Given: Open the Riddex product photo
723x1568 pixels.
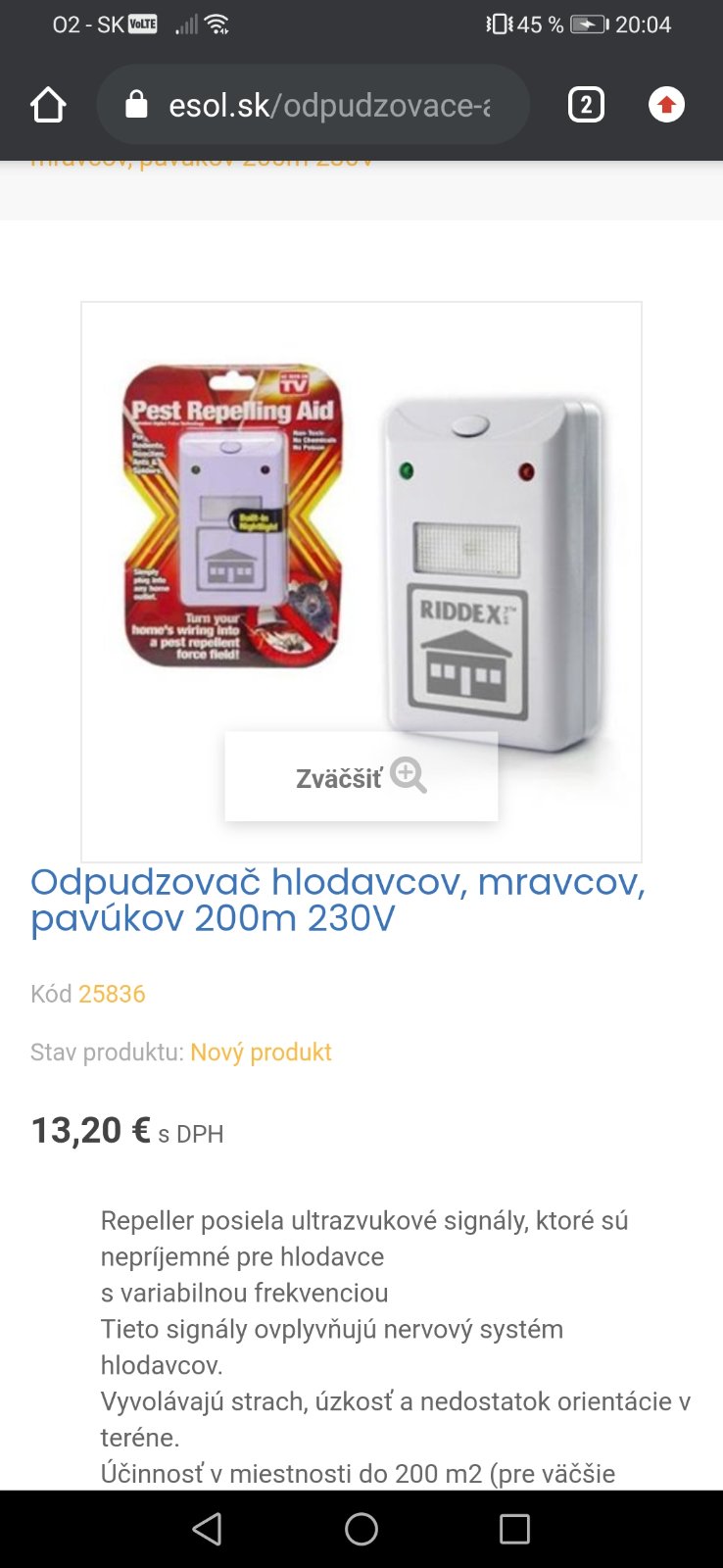Looking at the screenshot, I should (x=361, y=549).
